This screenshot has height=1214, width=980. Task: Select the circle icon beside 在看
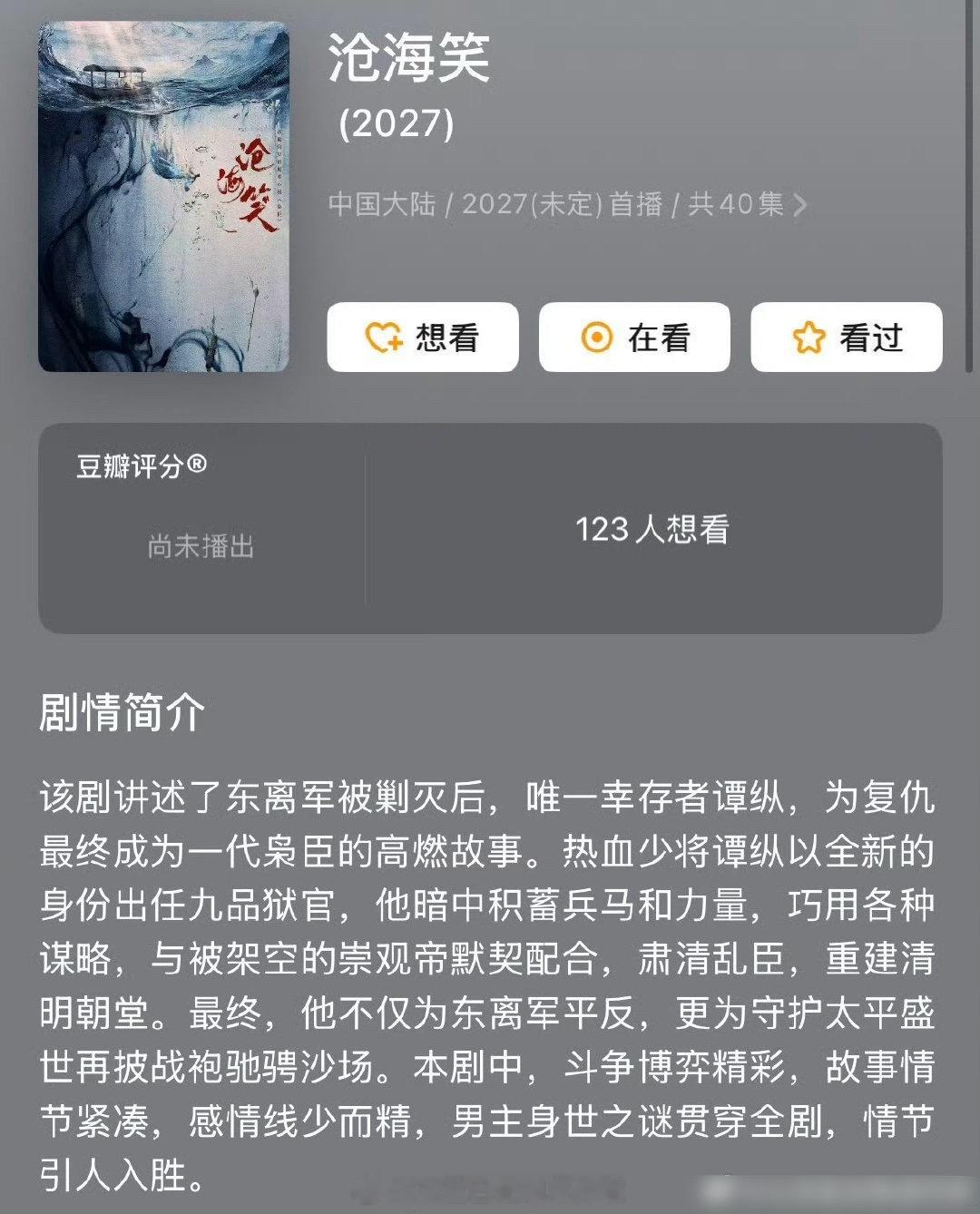coord(598,337)
